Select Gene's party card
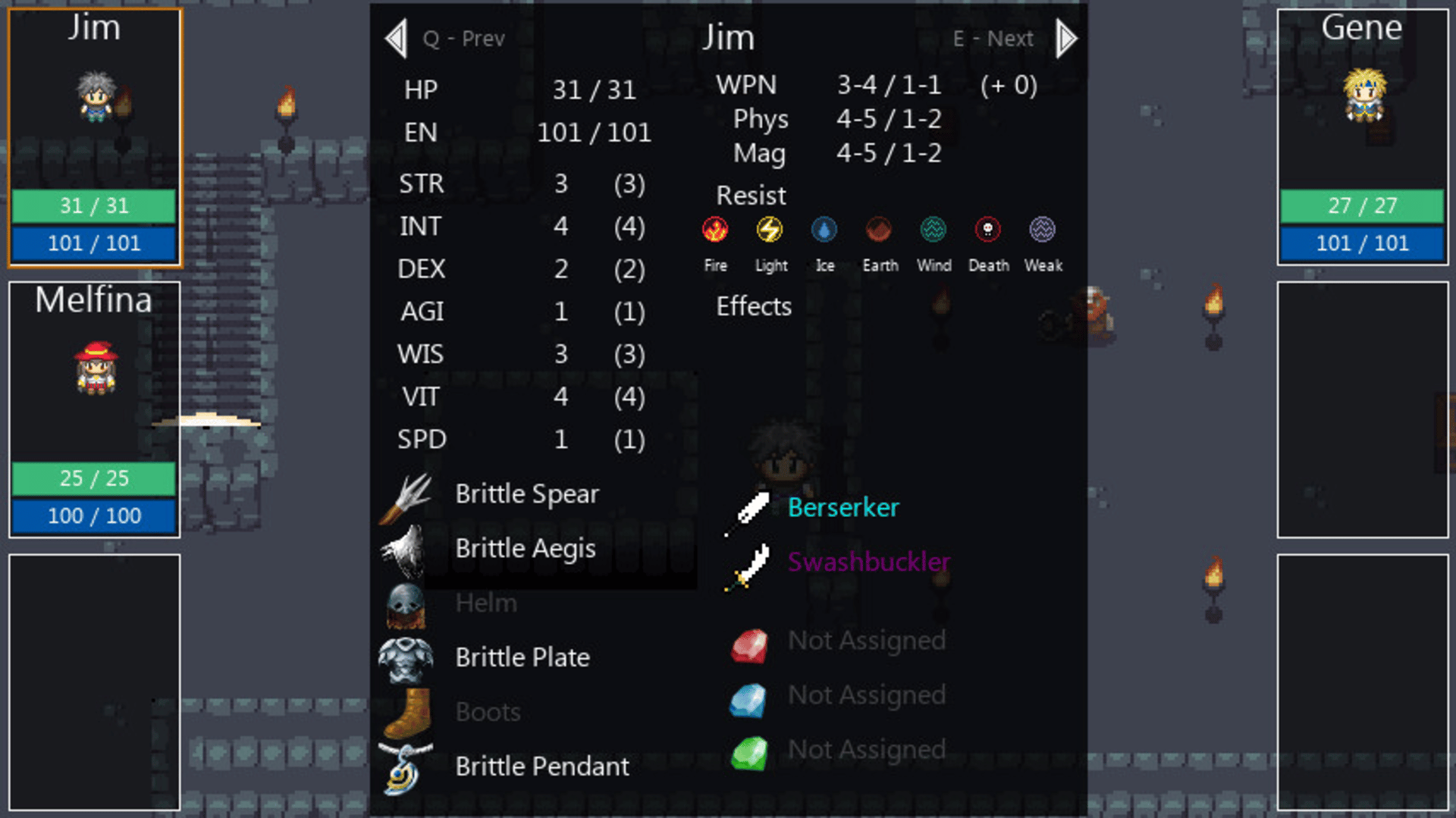The image size is (1456, 818). pos(1362,138)
